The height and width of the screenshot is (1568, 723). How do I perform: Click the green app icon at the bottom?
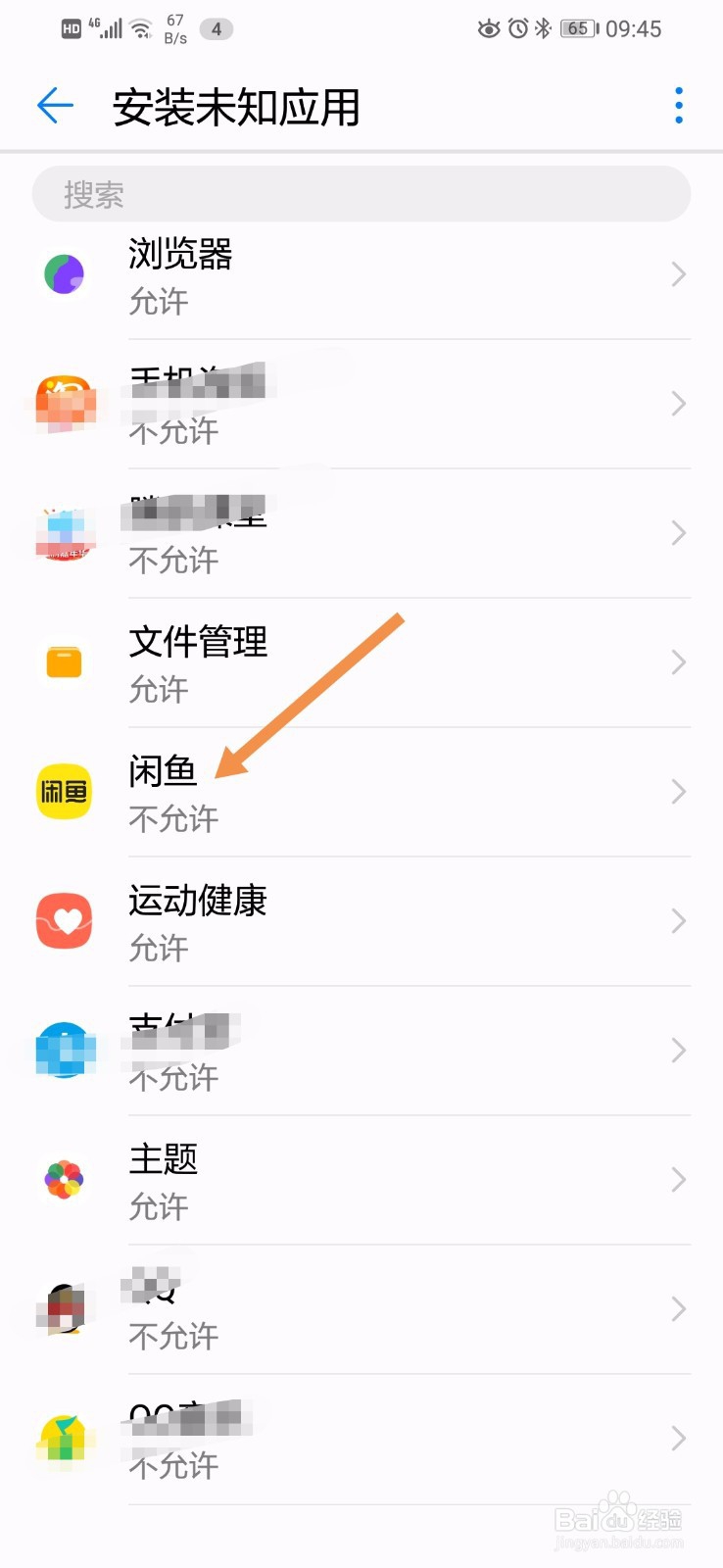coord(63,1438)
